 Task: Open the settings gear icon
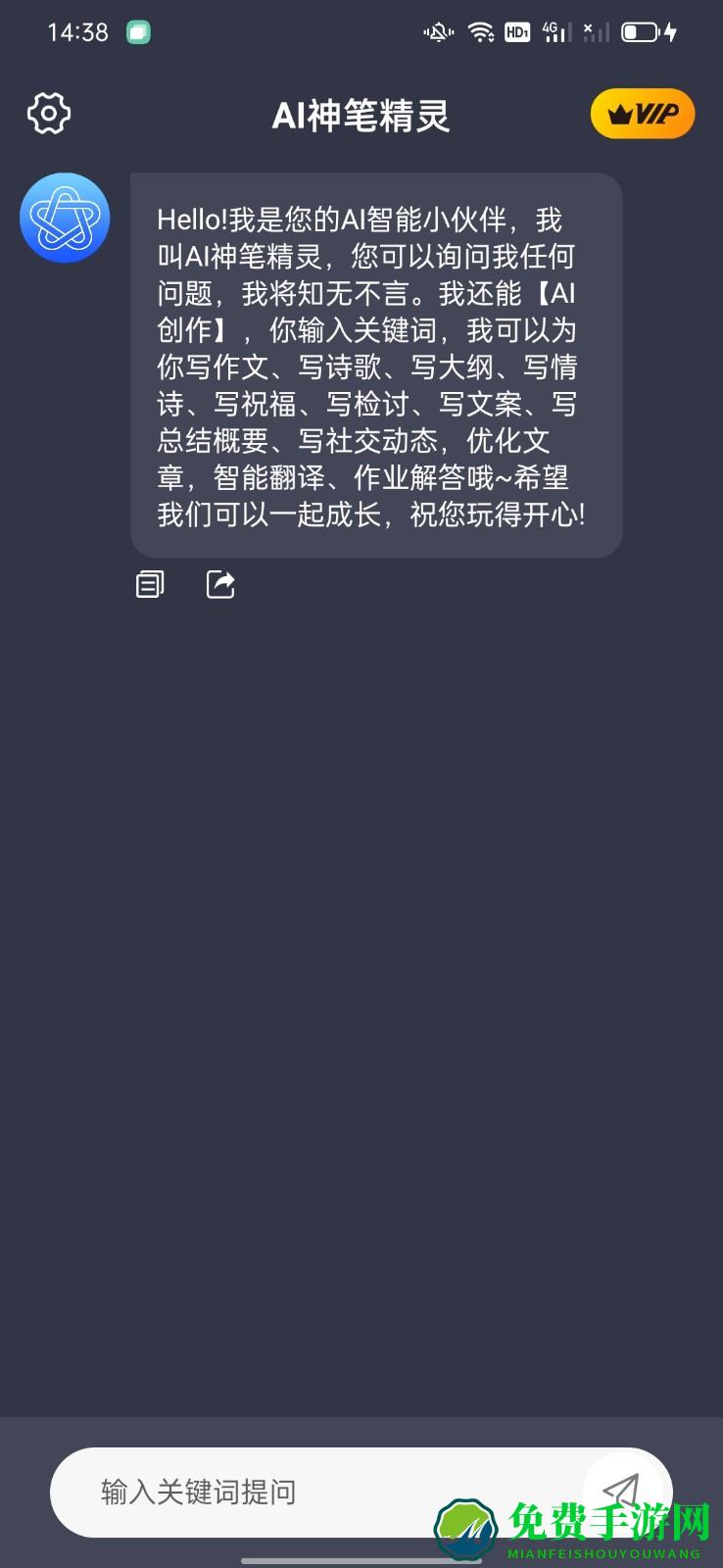(48, 113)
